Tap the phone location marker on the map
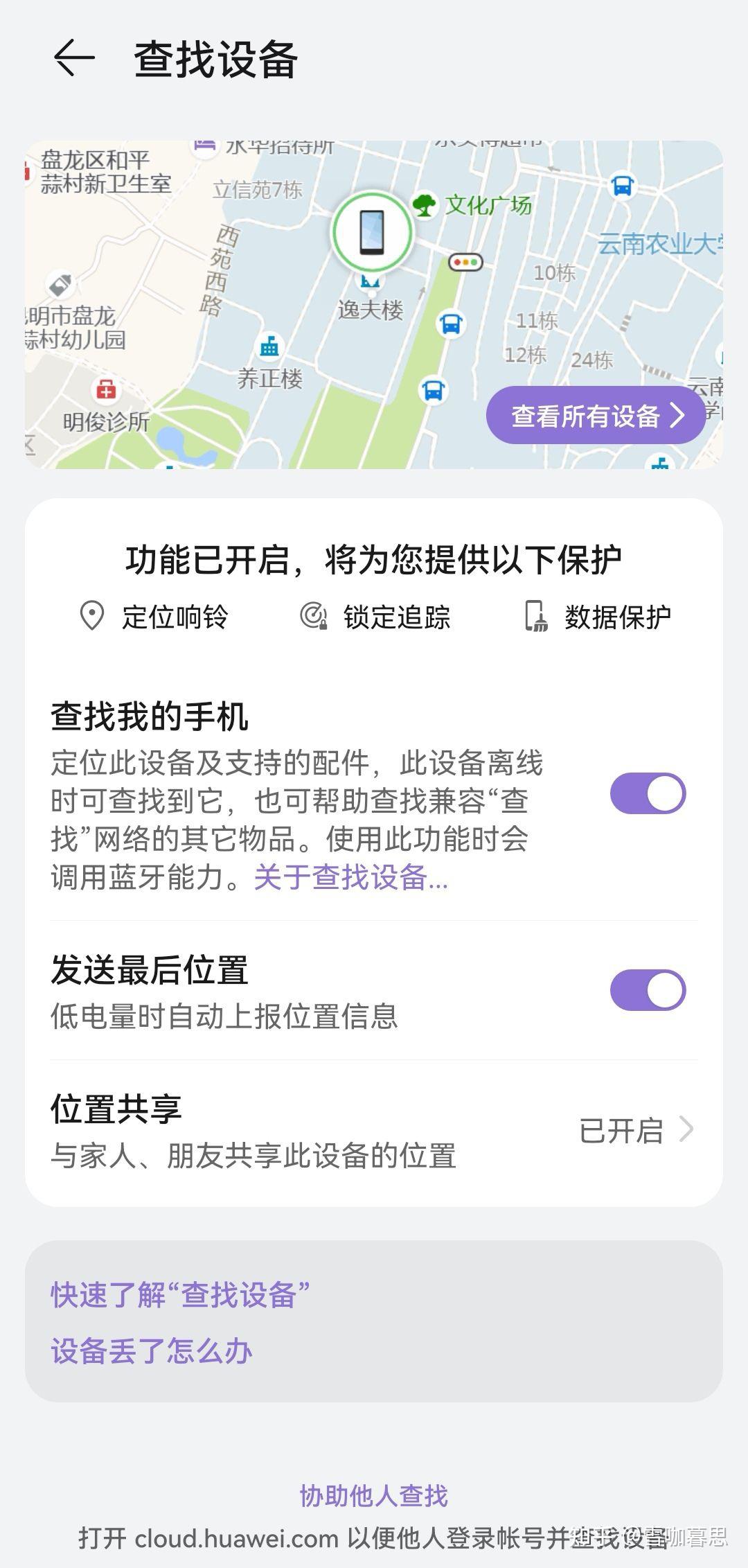 pos(371,233)
